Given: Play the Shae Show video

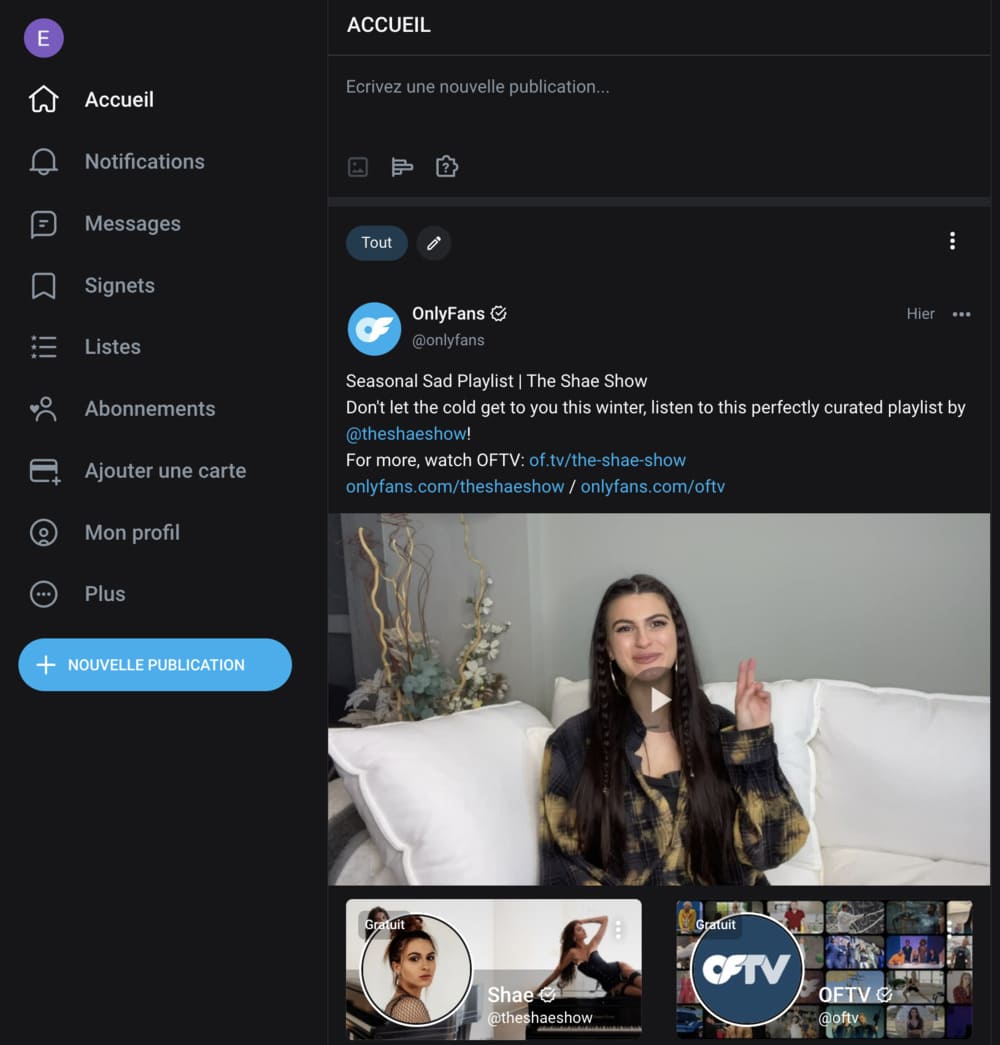Looking at the screenshot, I should coord(658,699).
